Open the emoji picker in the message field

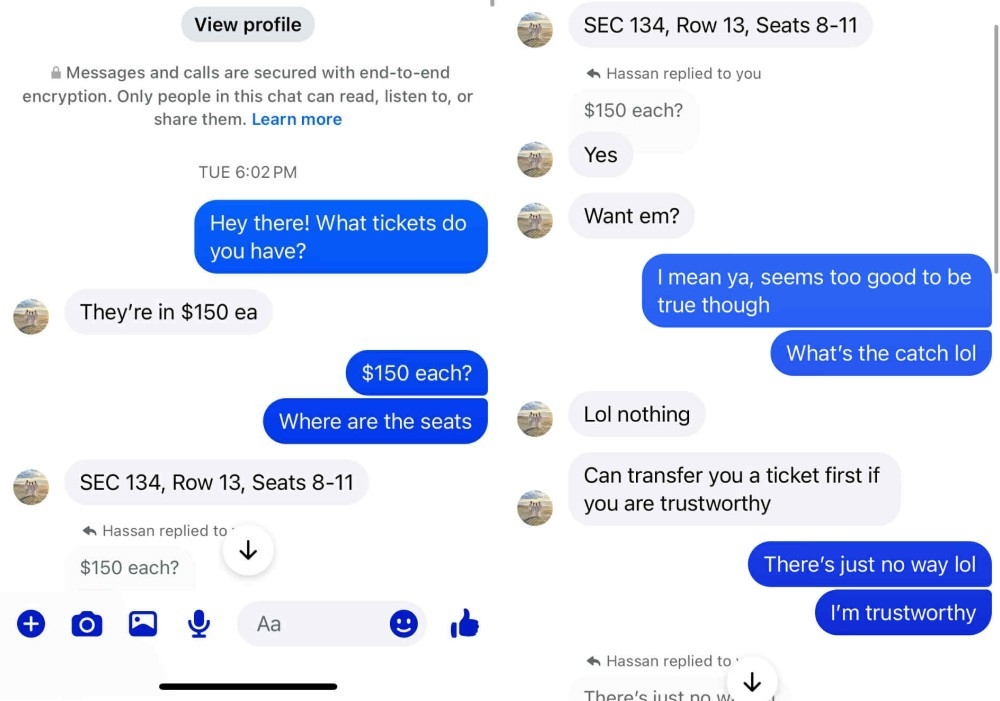403,624
